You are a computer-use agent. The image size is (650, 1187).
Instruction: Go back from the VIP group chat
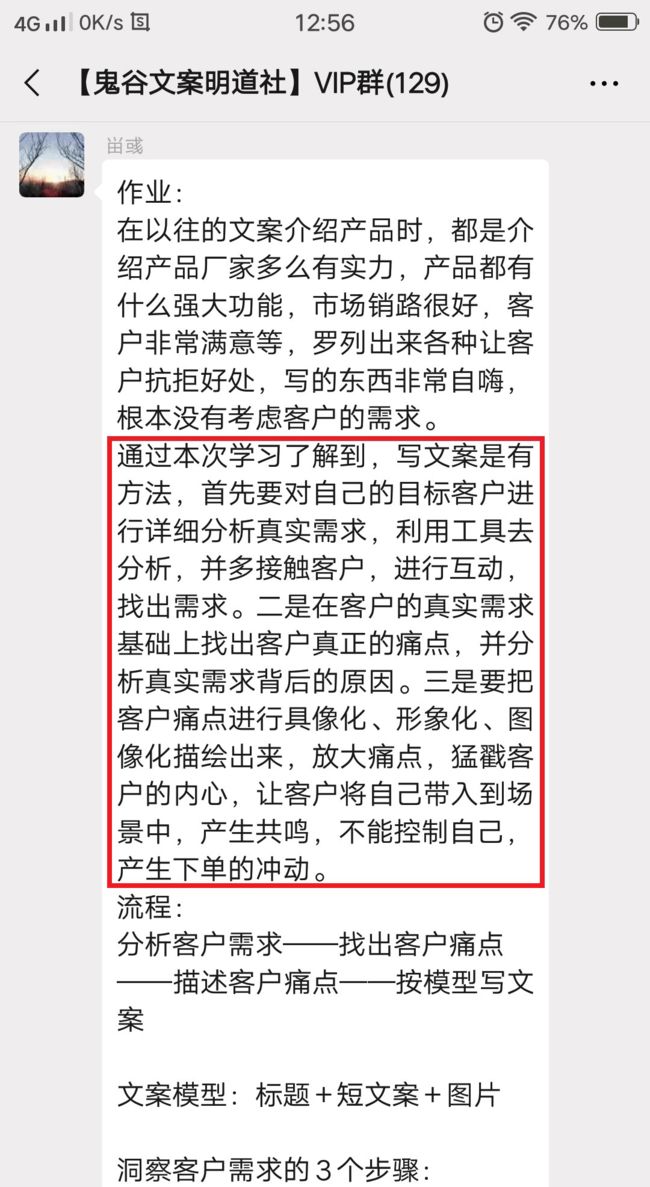click(x=32, y=83)
